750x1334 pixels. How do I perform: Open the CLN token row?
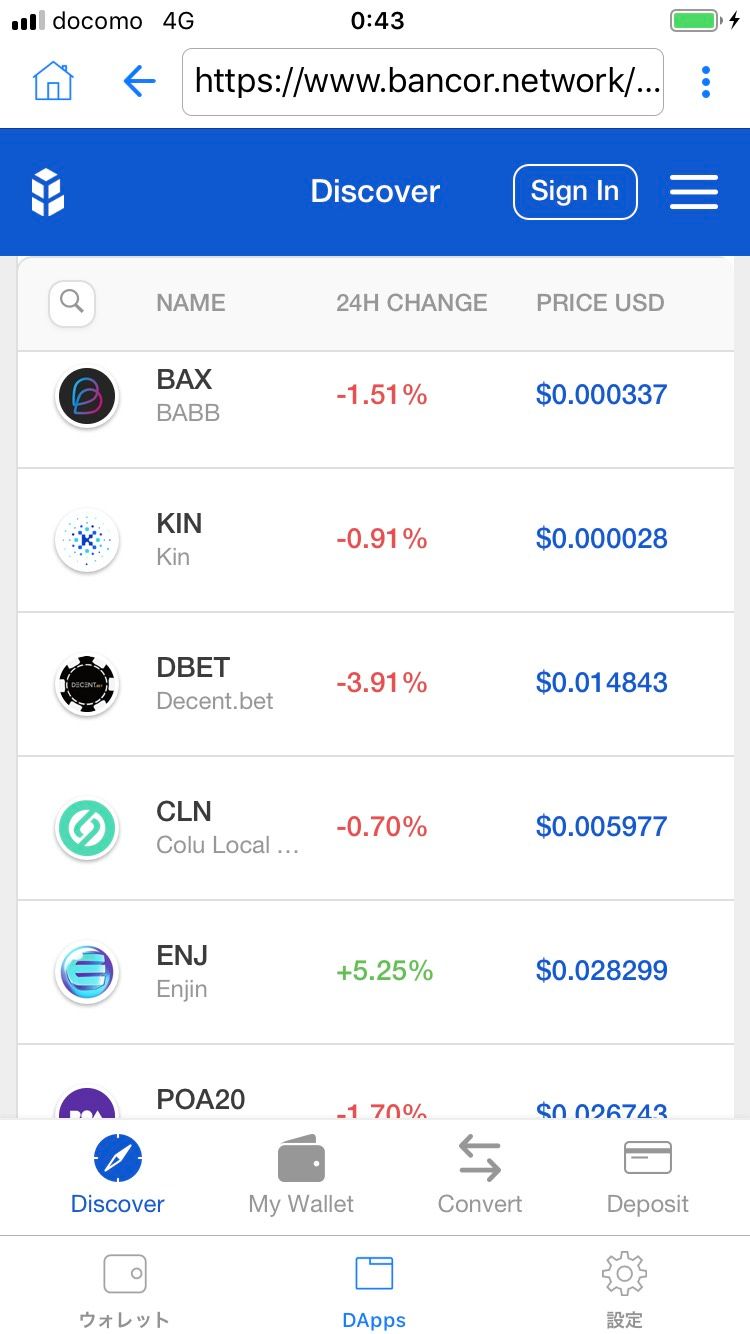click(375, 828)
